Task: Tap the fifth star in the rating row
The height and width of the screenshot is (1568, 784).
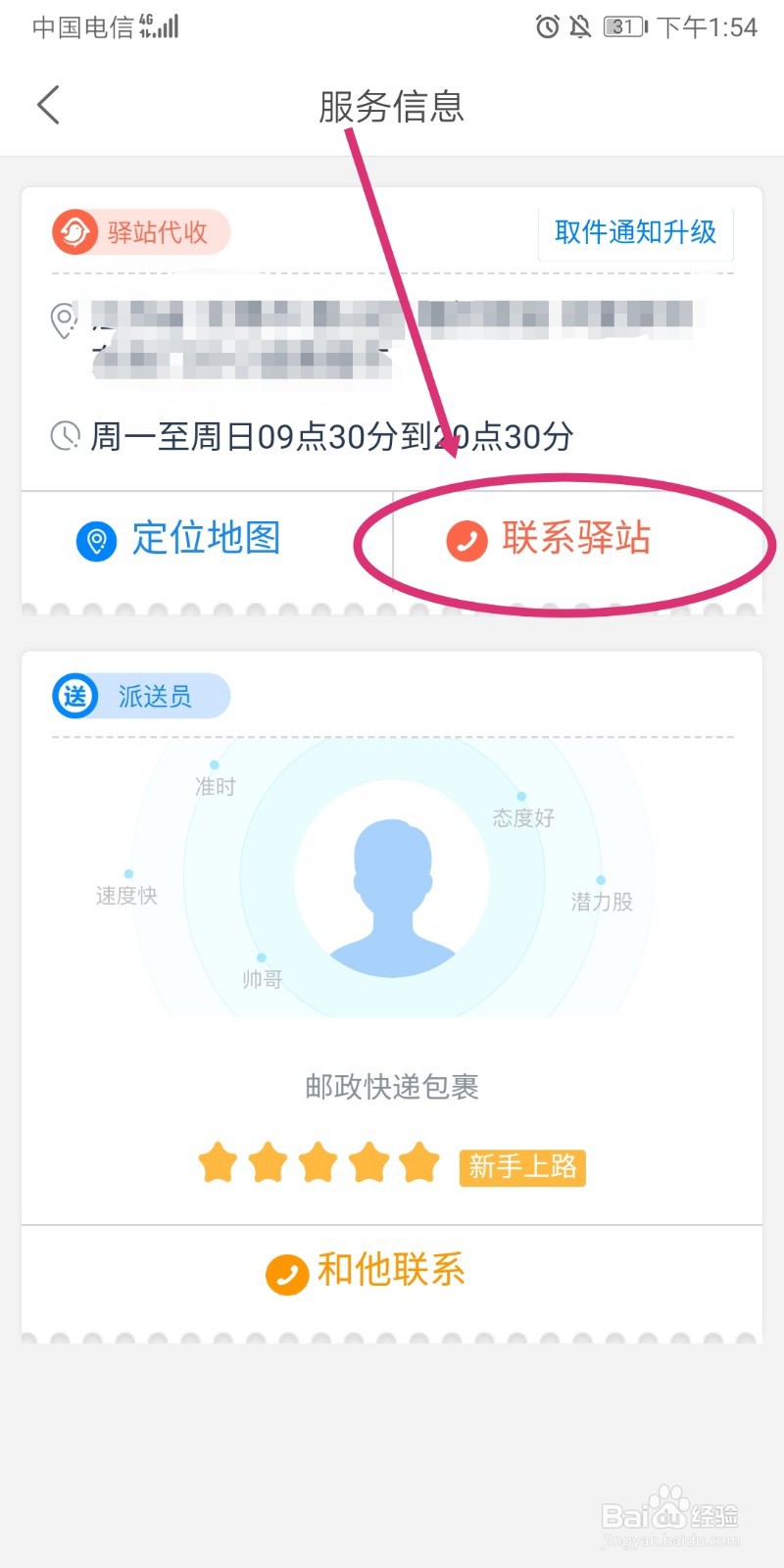Action: pyautogui.click(x=418, y=1162)
